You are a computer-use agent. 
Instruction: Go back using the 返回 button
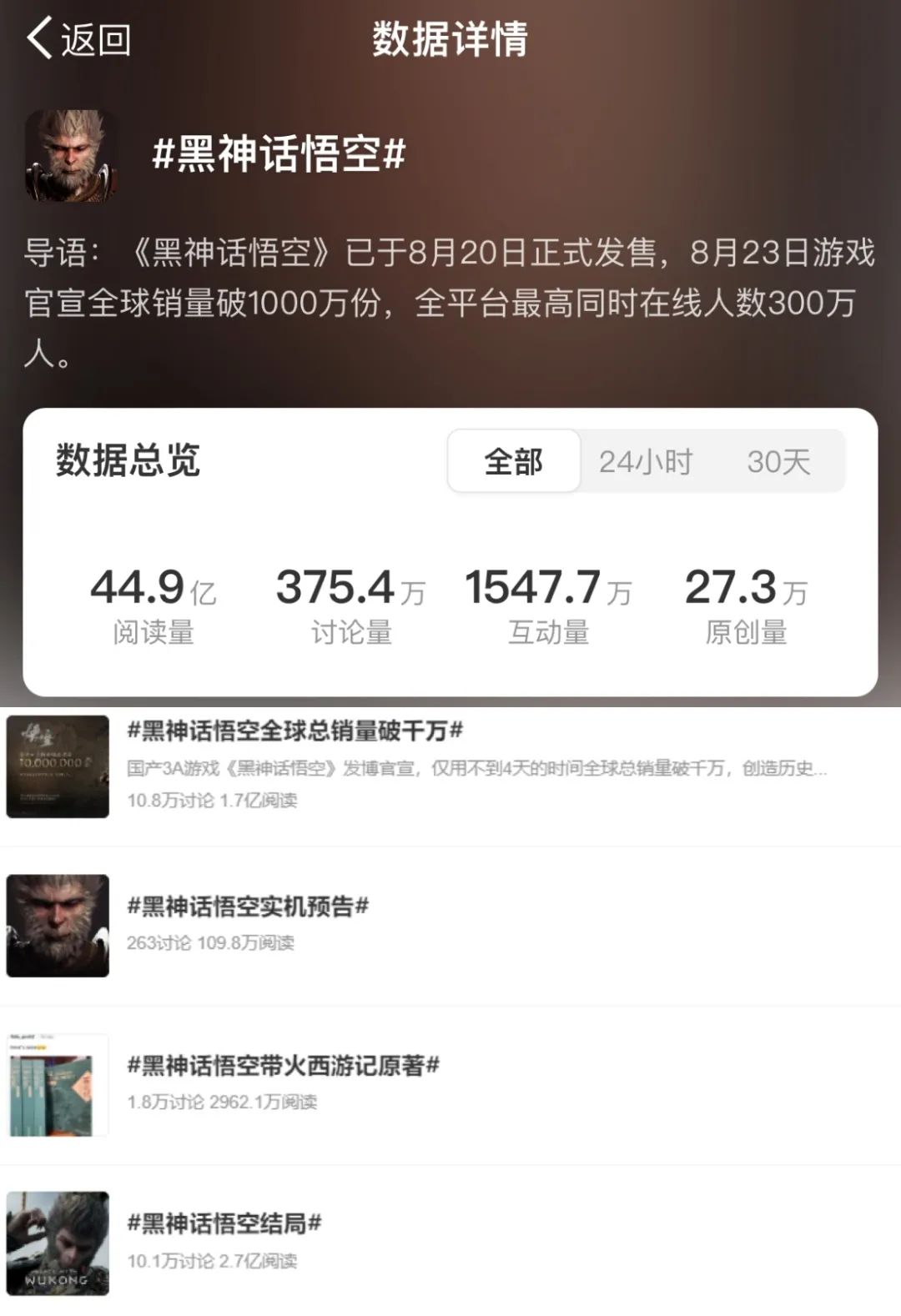click(78, 39)
